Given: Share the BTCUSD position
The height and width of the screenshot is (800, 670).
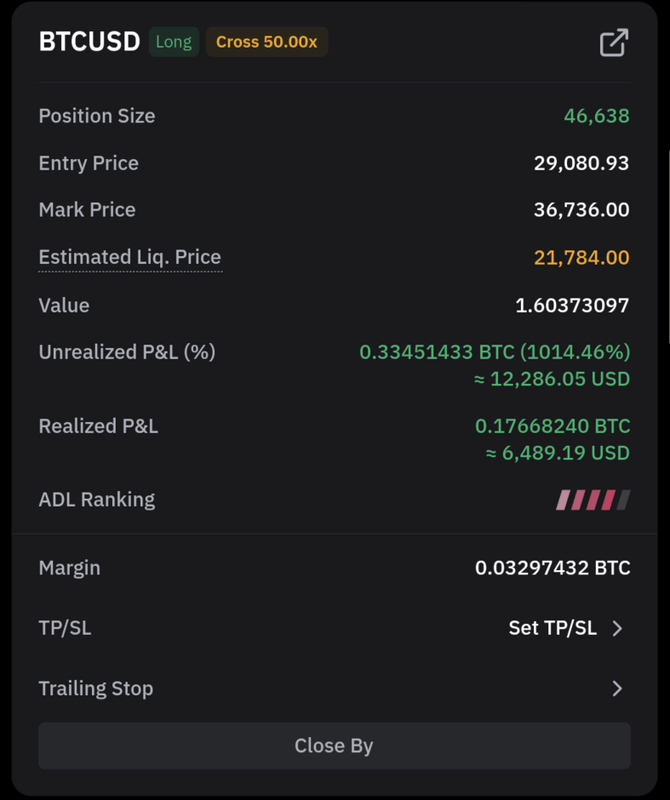Looking at the screenshot, I should pos(613,43).
